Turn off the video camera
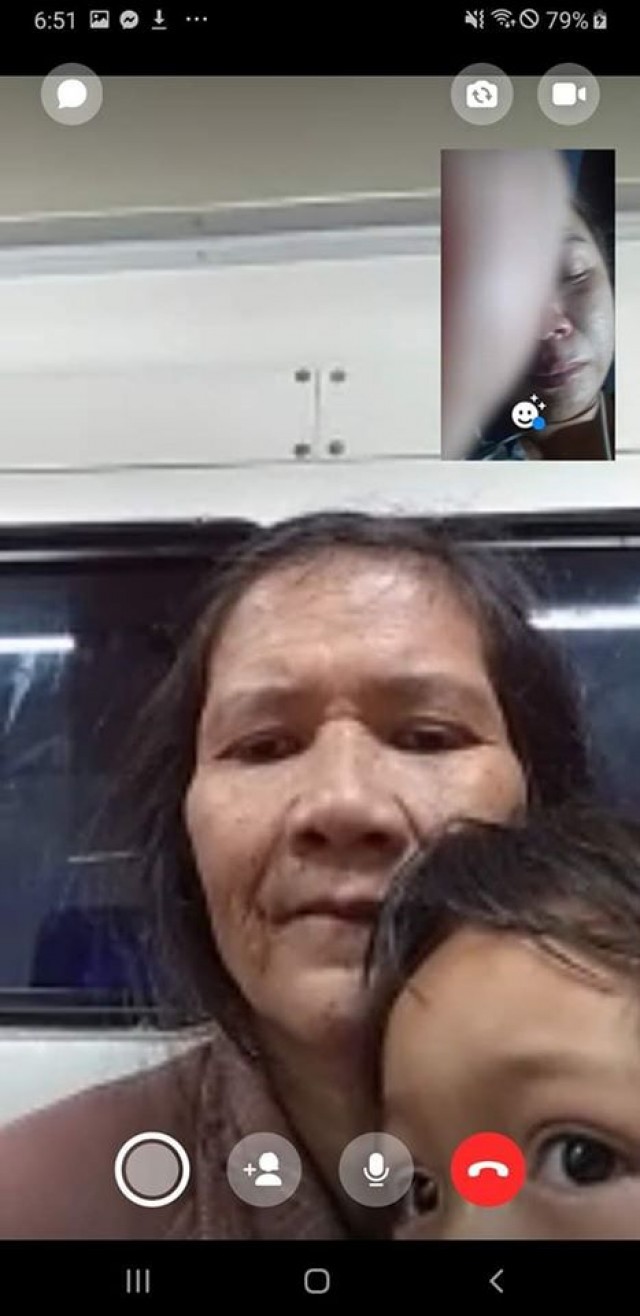Screen dimensions: 640x1316 568,95
